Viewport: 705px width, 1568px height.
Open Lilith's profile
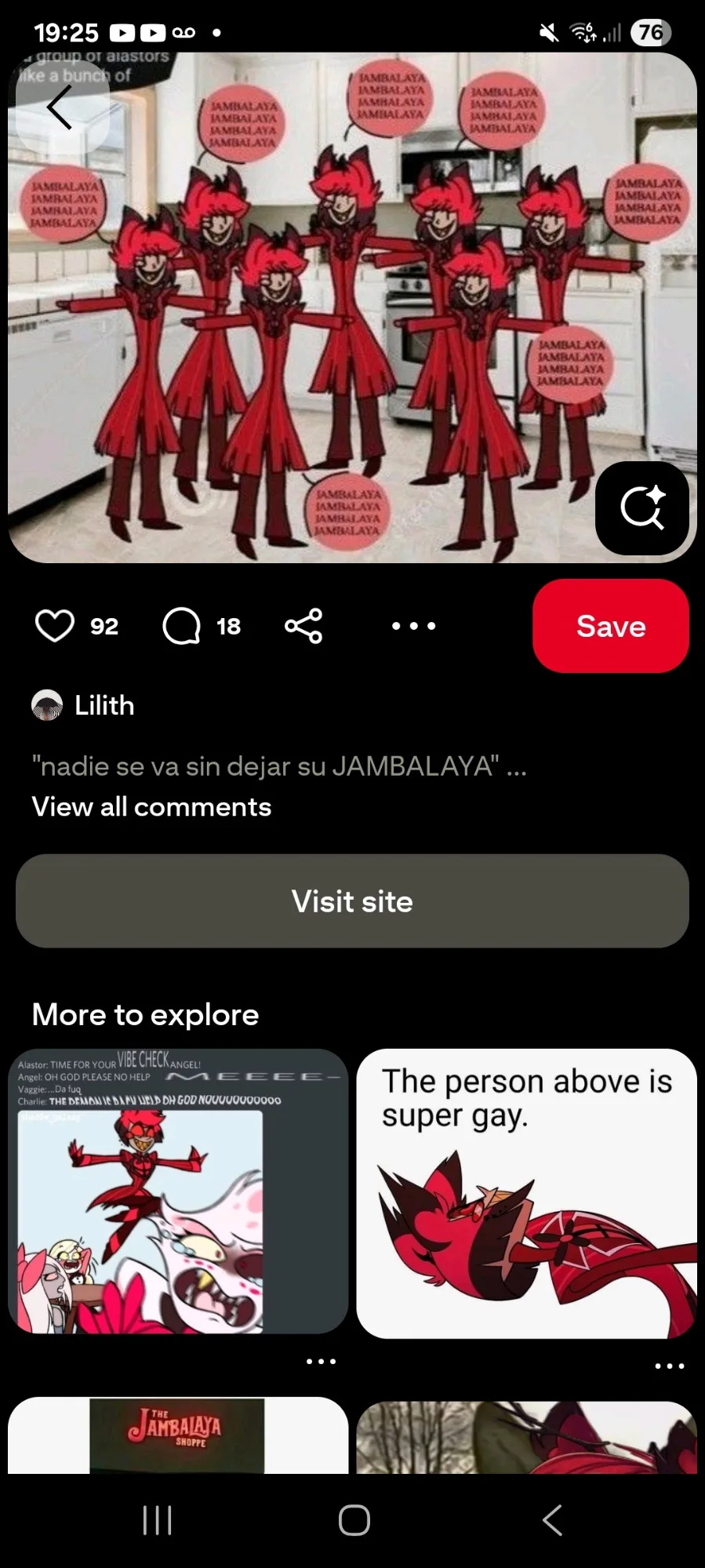coord(83,705)
